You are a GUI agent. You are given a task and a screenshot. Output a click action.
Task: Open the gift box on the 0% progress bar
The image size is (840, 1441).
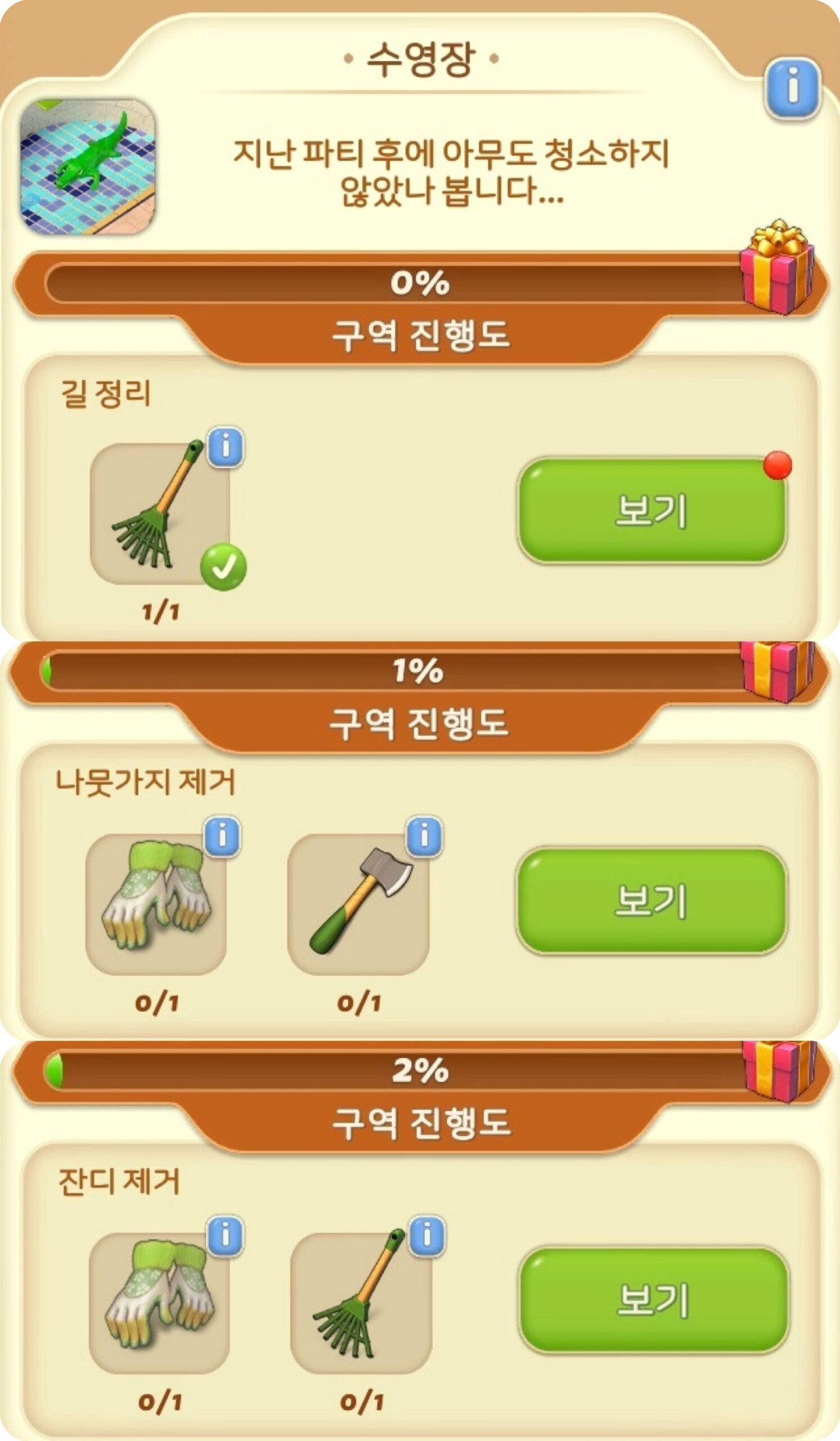click(x=777, y=268)
